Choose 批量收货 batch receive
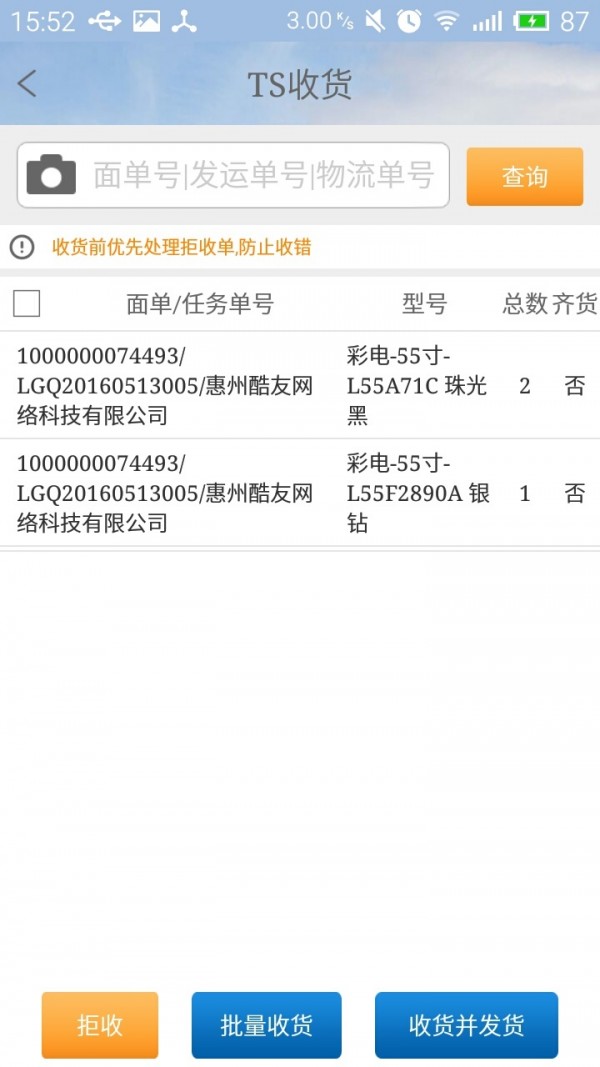 click(x=266, y=1025)
